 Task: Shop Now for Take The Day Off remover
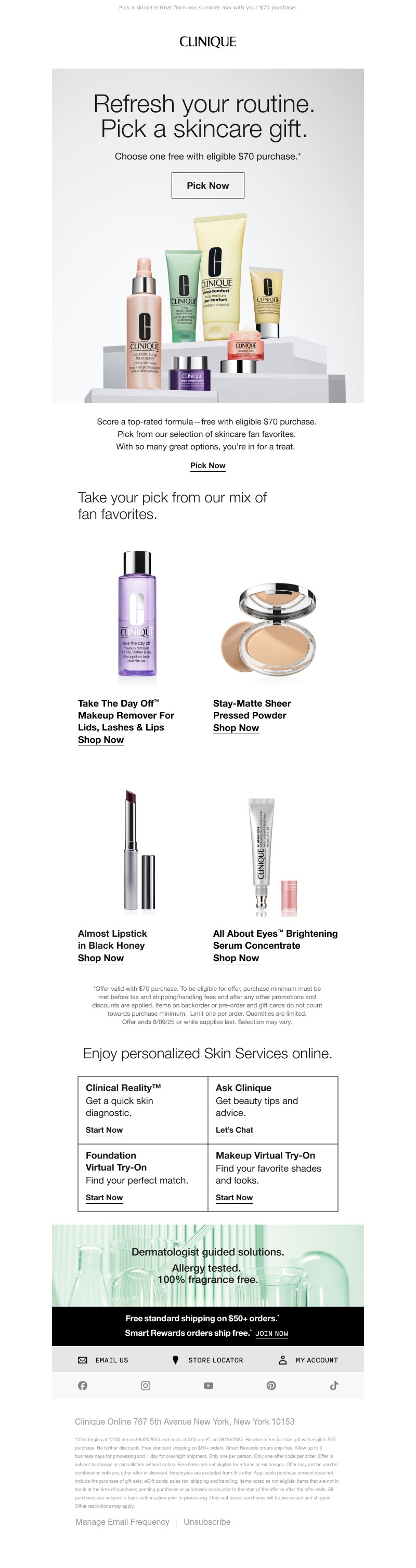[100, 740]
